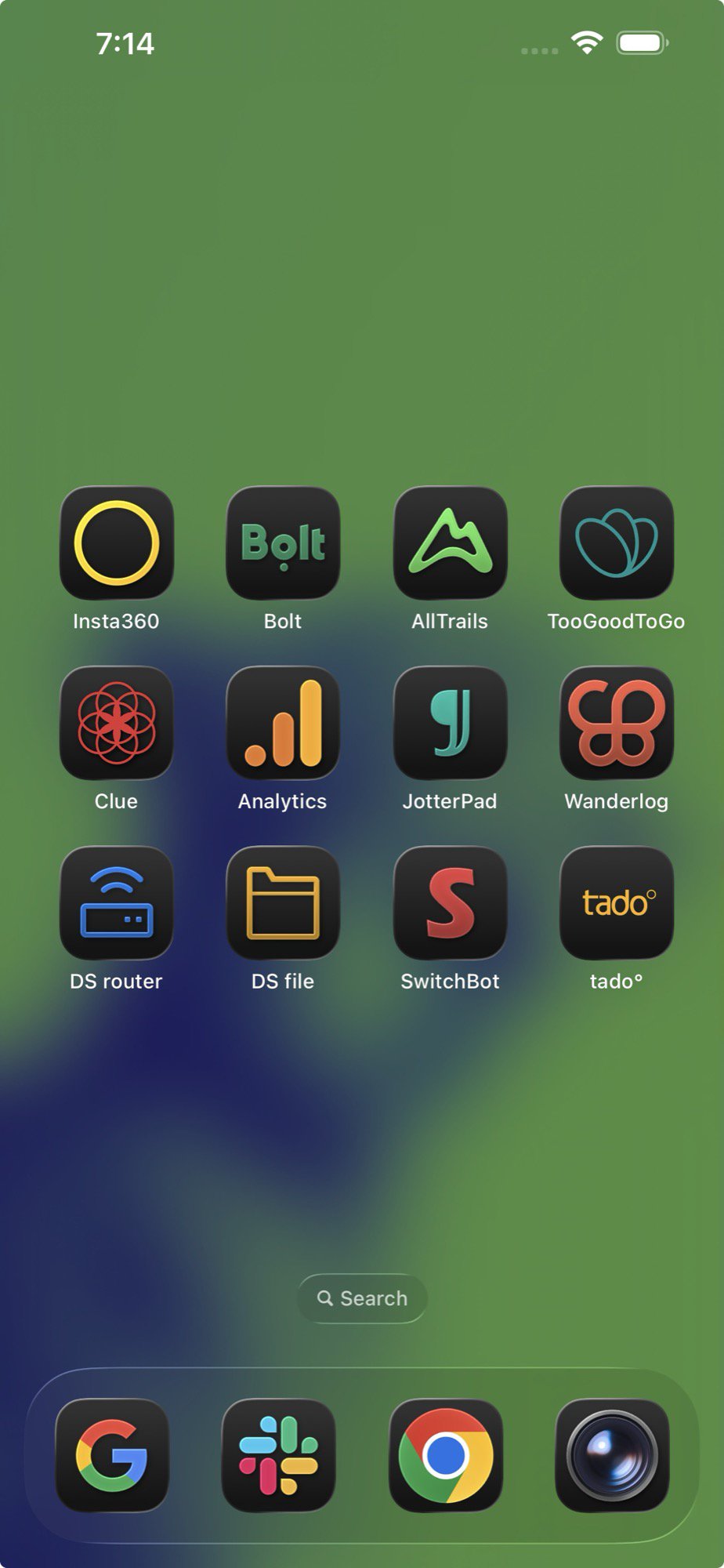Open Chrome from the dock
The image size is (724, 1568).
443,1454
